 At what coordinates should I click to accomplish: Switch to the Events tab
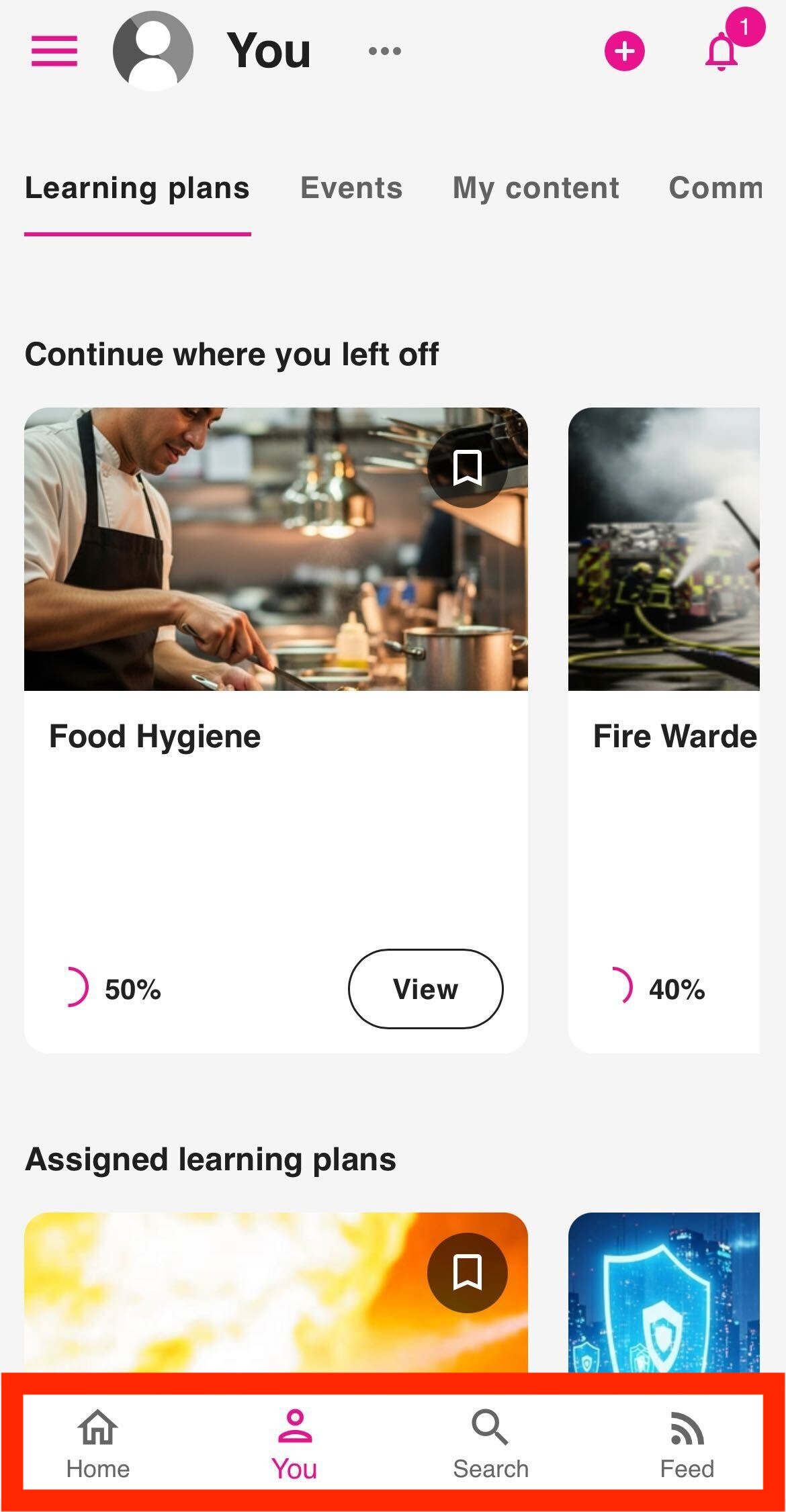[x=350, y=188]
